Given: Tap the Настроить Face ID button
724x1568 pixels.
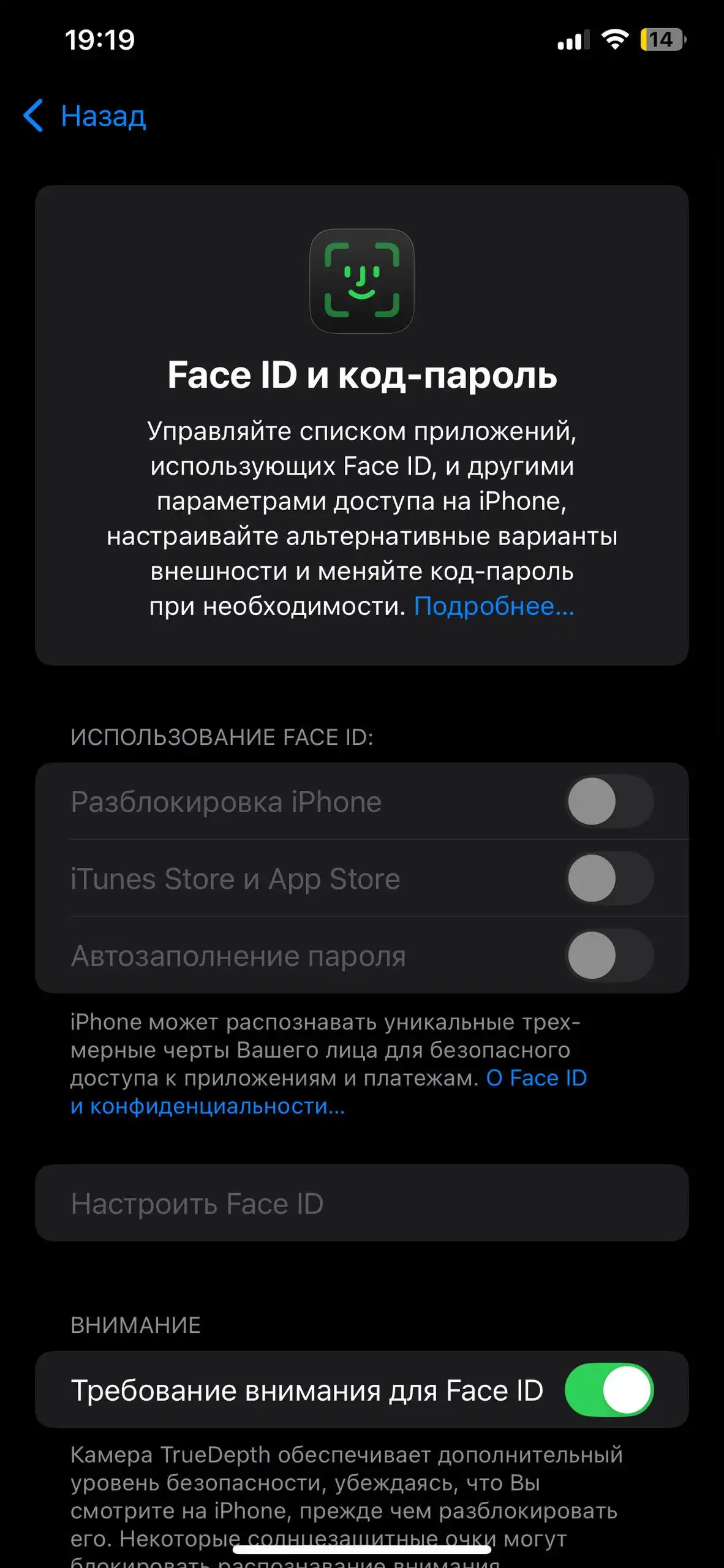Looking at the screenshot, I should (362, 1204).
